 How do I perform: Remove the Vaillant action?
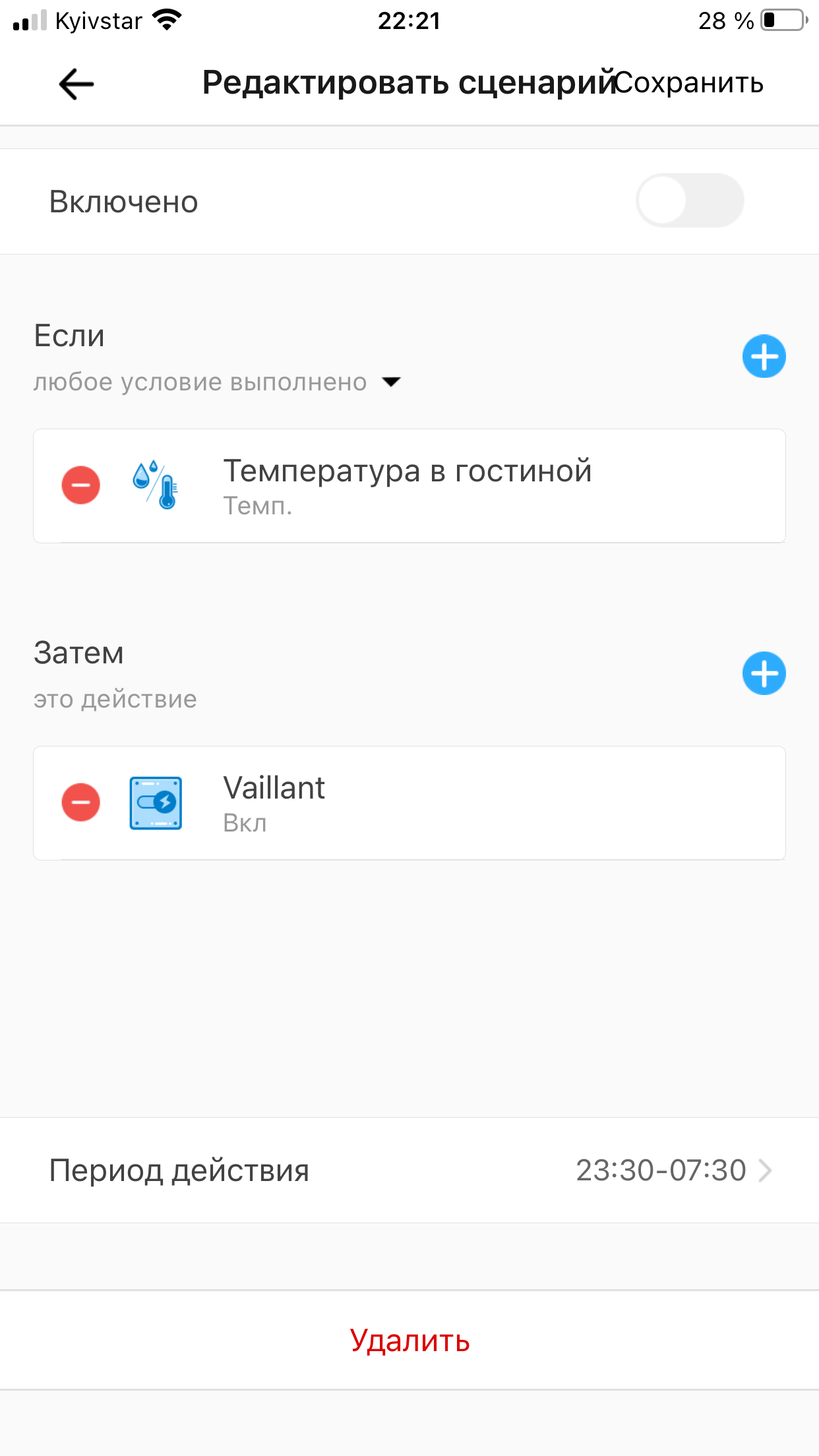point(81,803)
